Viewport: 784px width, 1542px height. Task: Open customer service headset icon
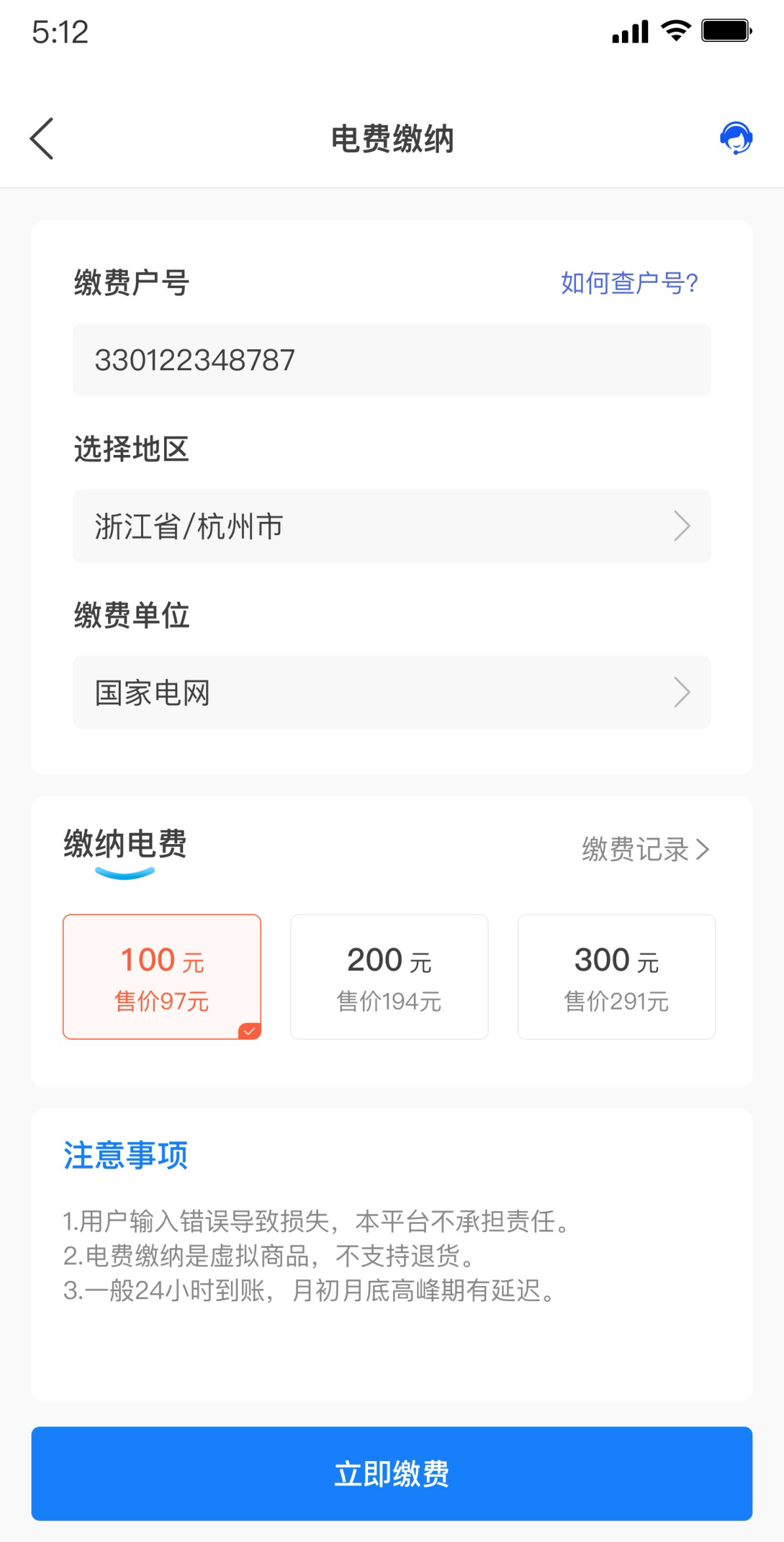point(735,138)
